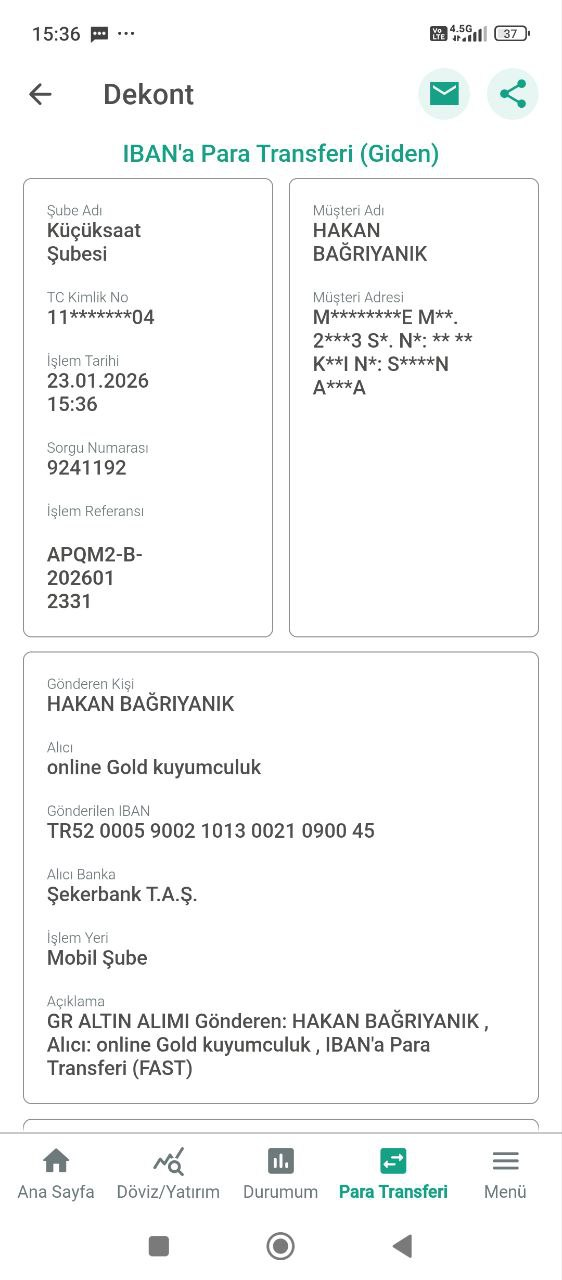The height and width of the screenshot is (1280, 562).
Task: Send the receipt by email
Action: click(x=444, y=94)
